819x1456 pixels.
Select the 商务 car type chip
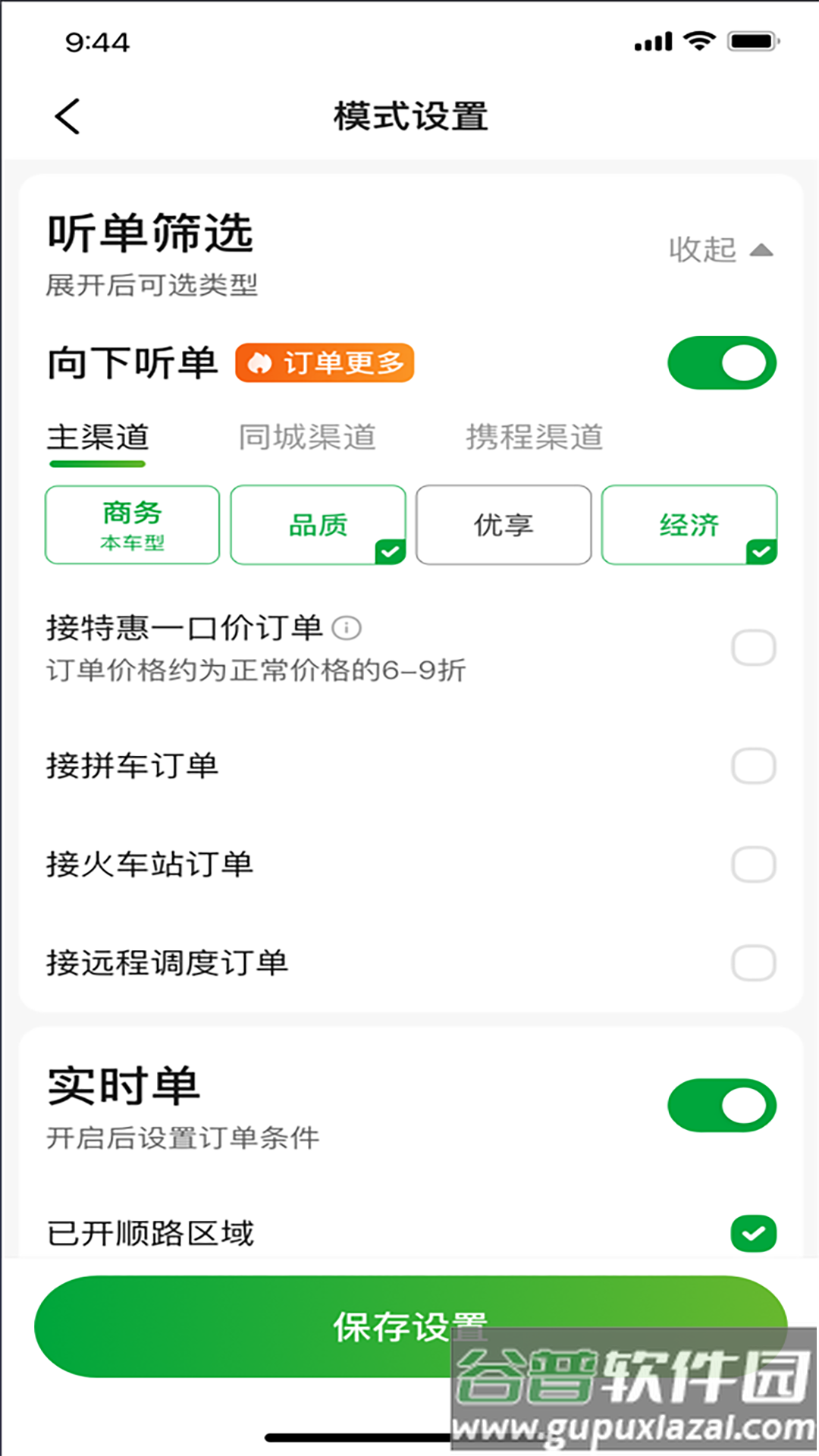click(x=133, y=525)
